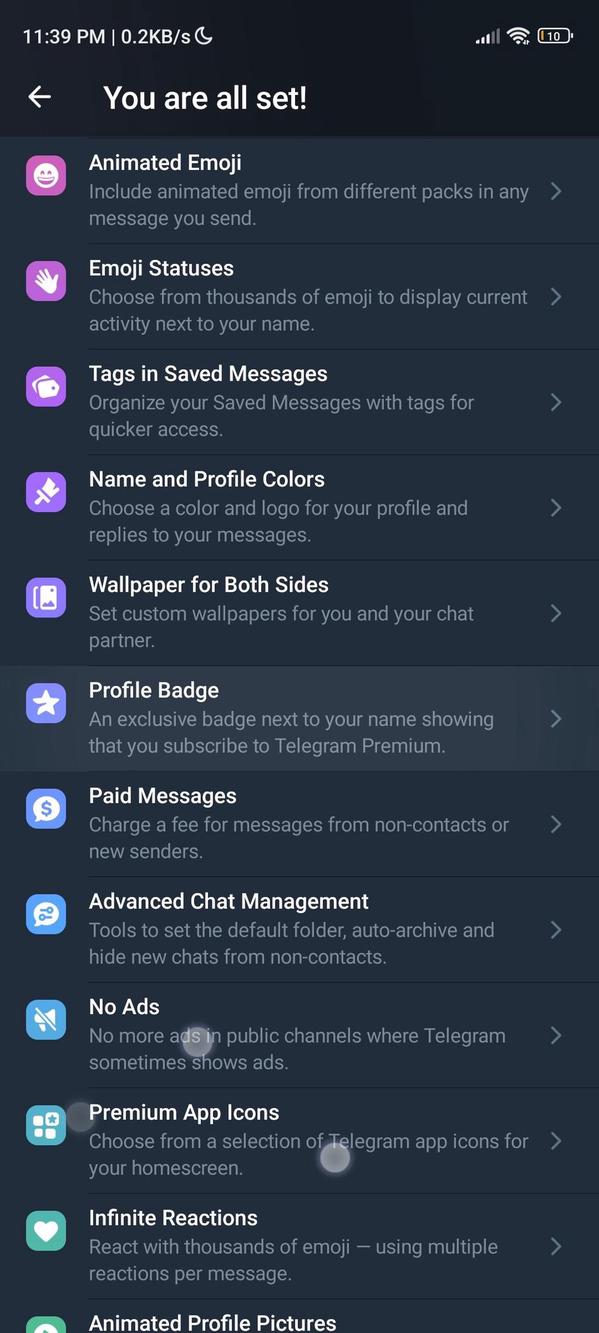
Task: View Infinite Reactions details
Action: pyautogui.click(x=299, y=1246)
